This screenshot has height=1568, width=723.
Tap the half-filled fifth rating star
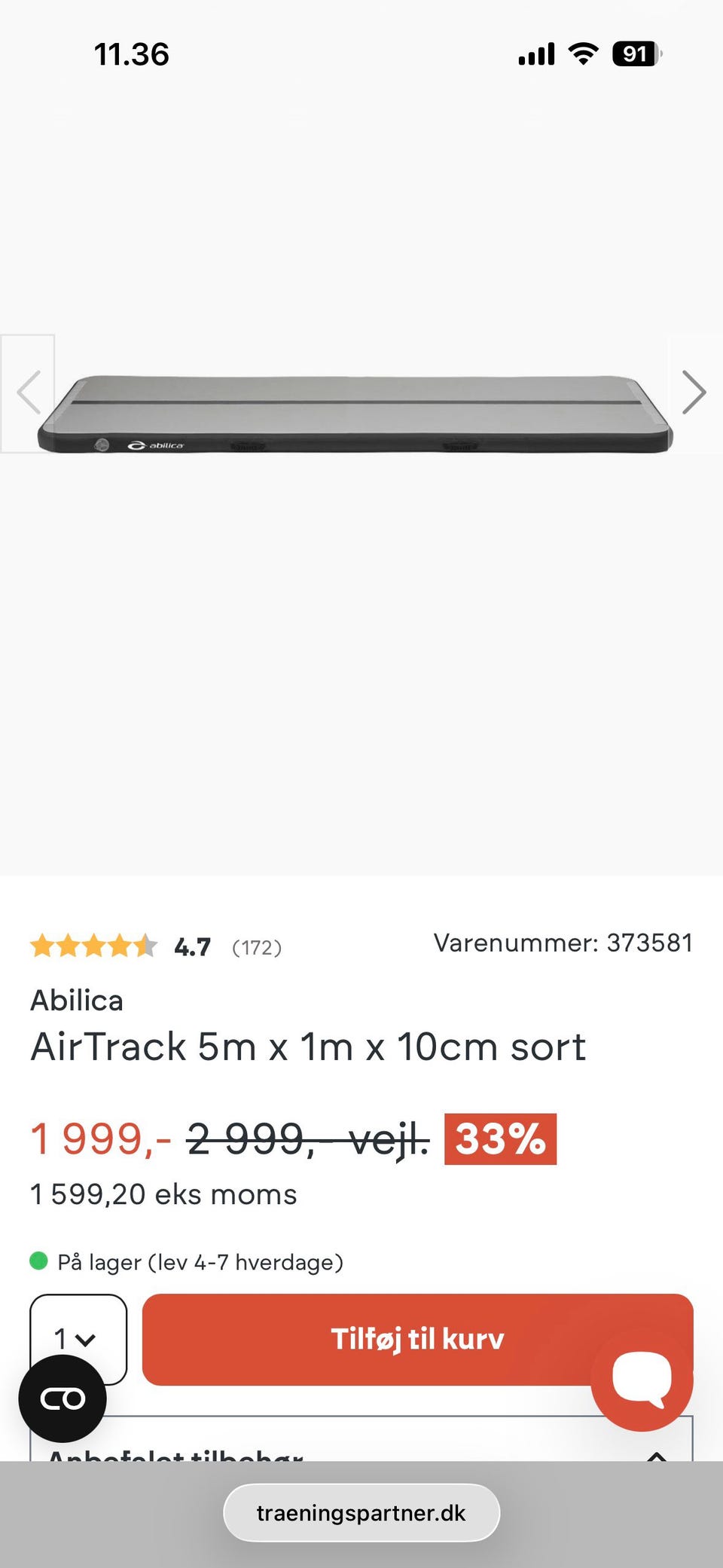coord(145,945)
